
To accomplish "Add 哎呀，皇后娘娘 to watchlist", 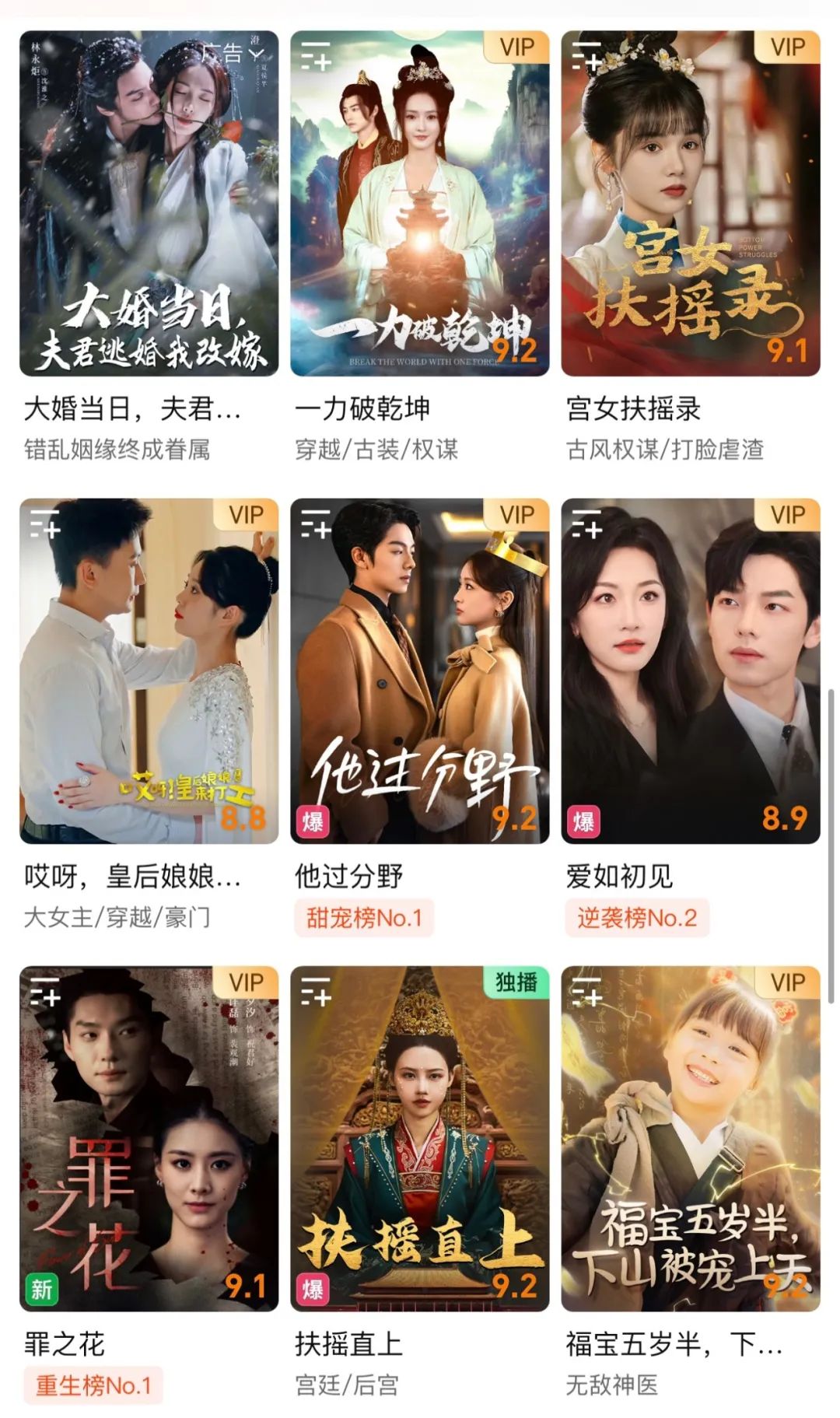I will (45, 524).
